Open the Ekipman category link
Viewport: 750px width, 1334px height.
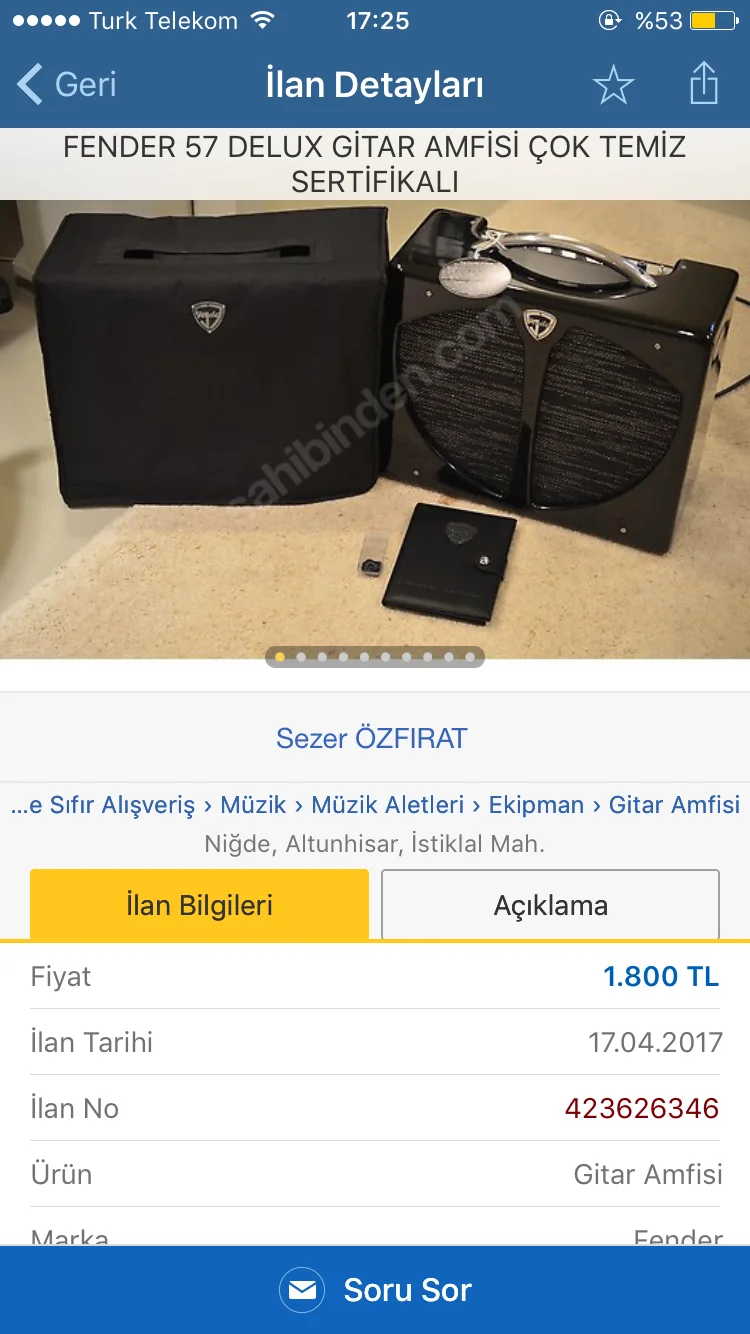pos(536,805)
